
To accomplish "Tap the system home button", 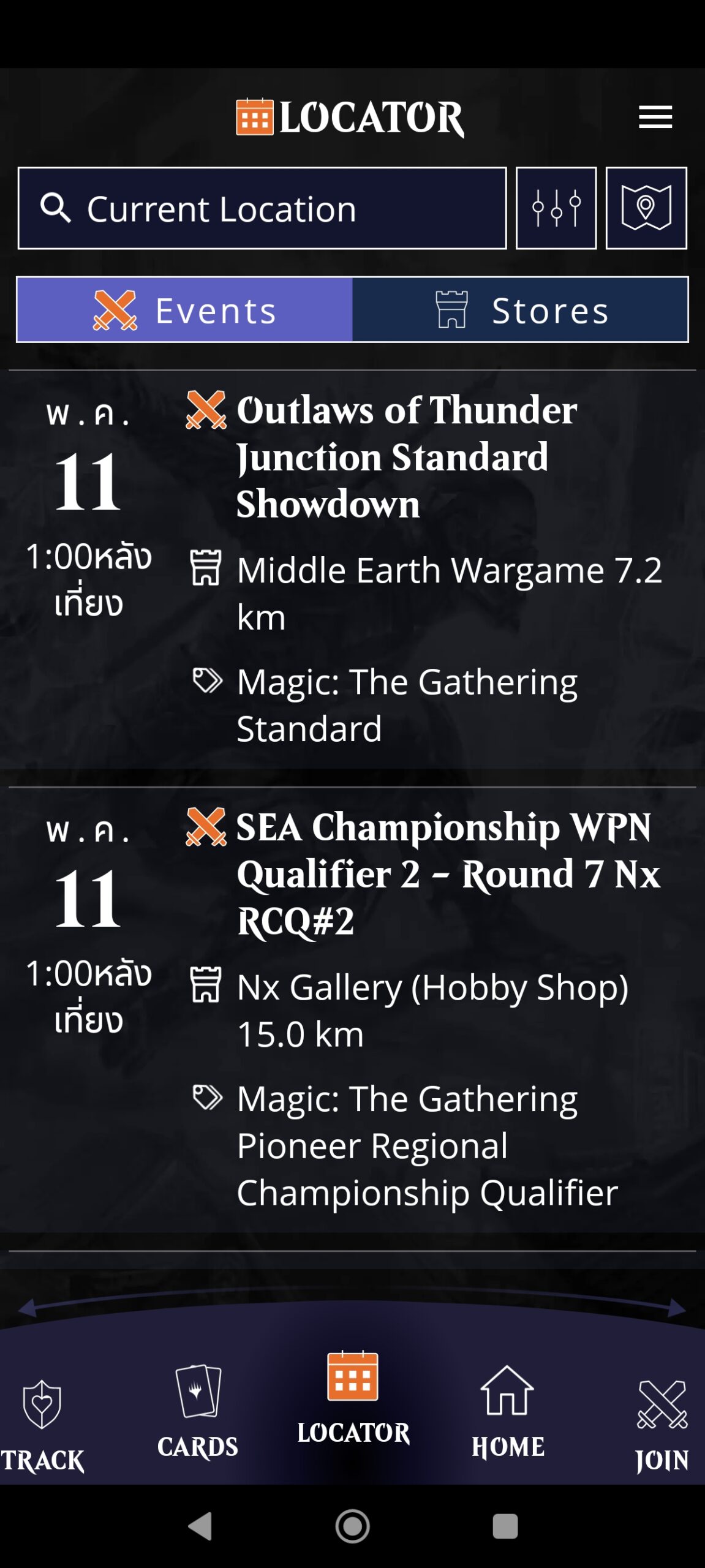I will click(x=352, y=1526).
